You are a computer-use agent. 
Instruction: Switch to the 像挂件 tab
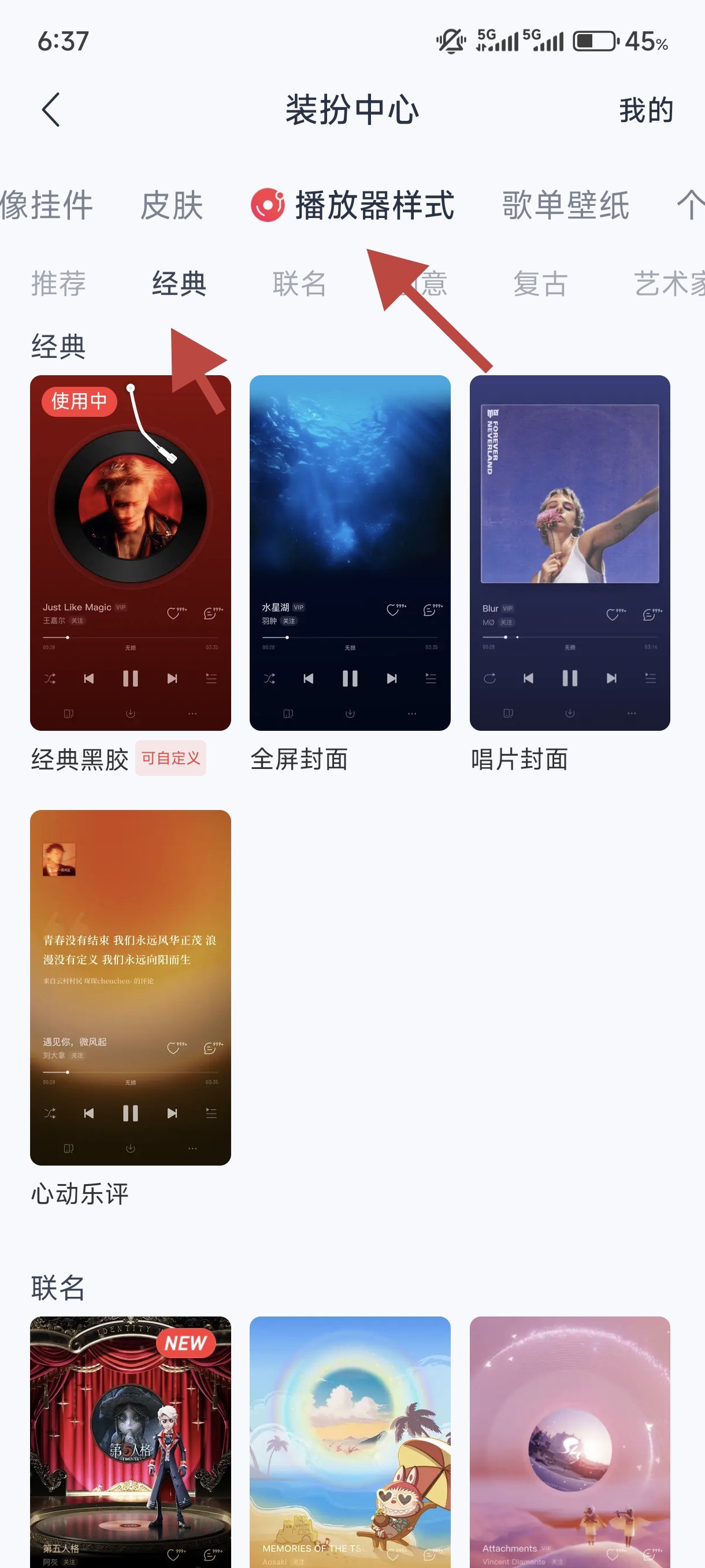click(x=46, y=205)
